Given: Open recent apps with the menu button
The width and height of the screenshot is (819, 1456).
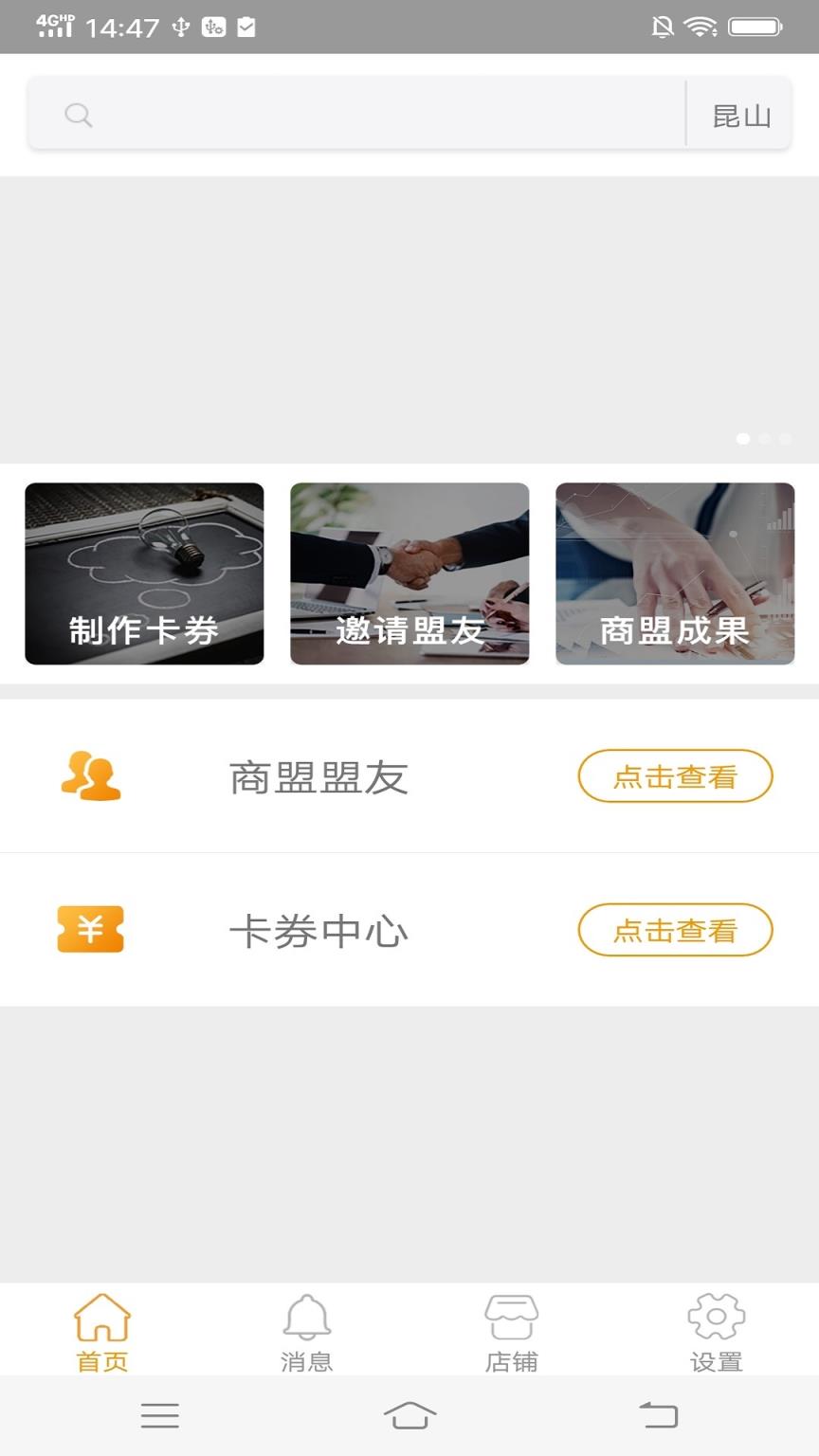Looking at the screenshot, I should point(160,1413).
